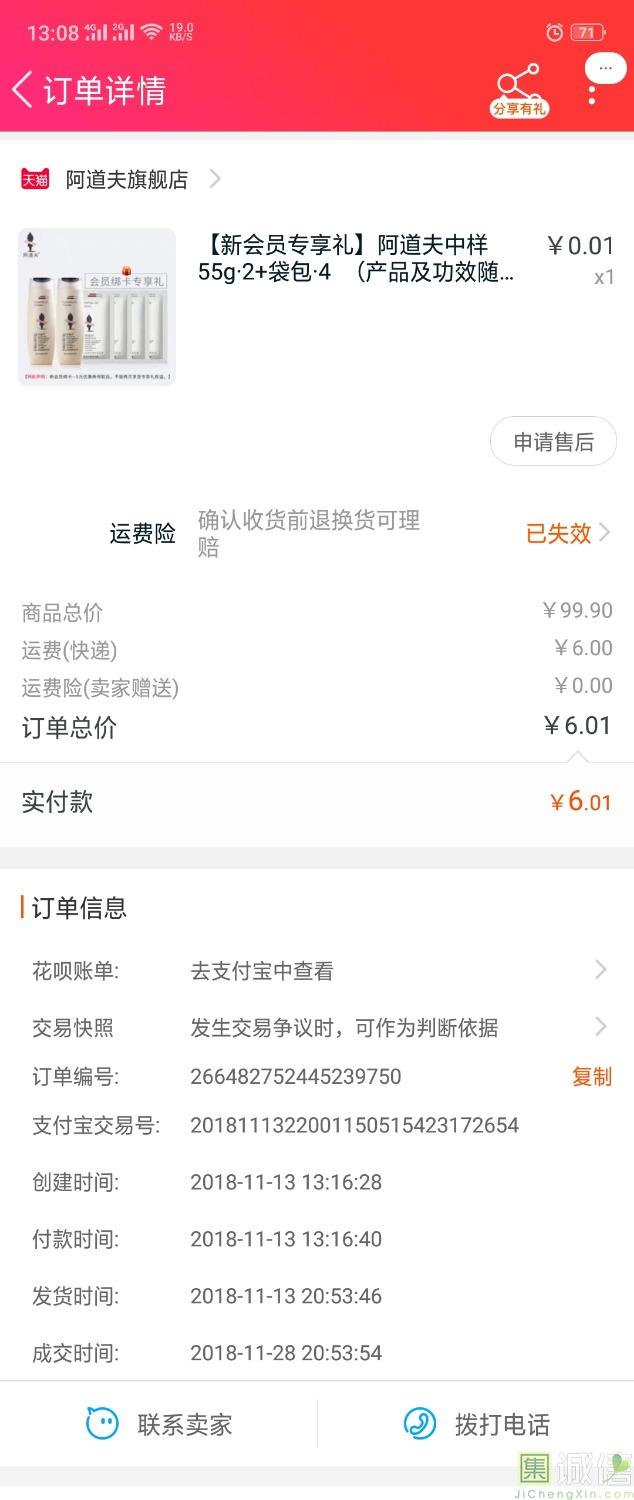This screenshot has width=634, height=1500.
Task: Open the overflow menu
Action: (593, 92)
